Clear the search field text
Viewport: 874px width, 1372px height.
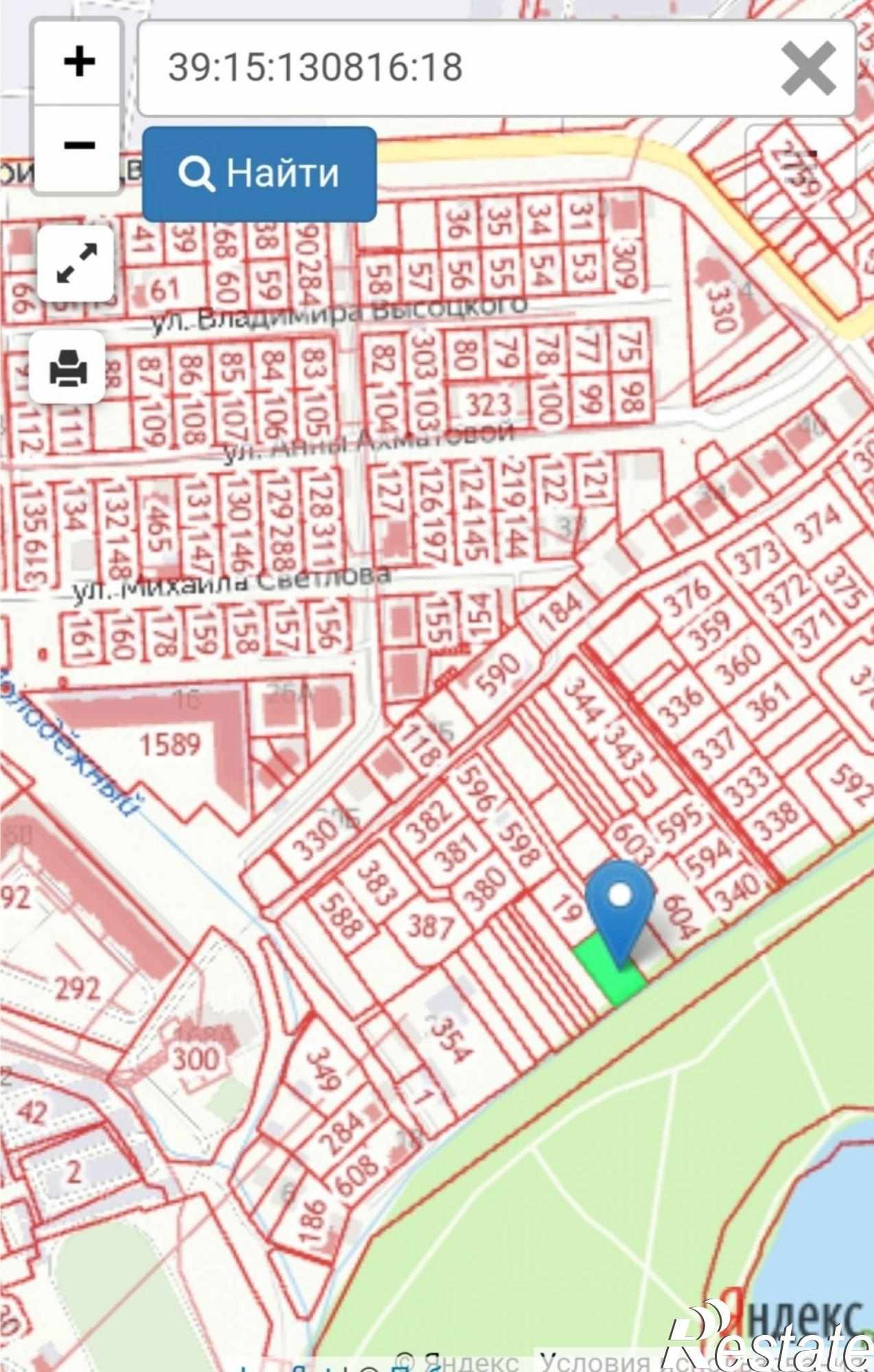click(x=807, y=68)
